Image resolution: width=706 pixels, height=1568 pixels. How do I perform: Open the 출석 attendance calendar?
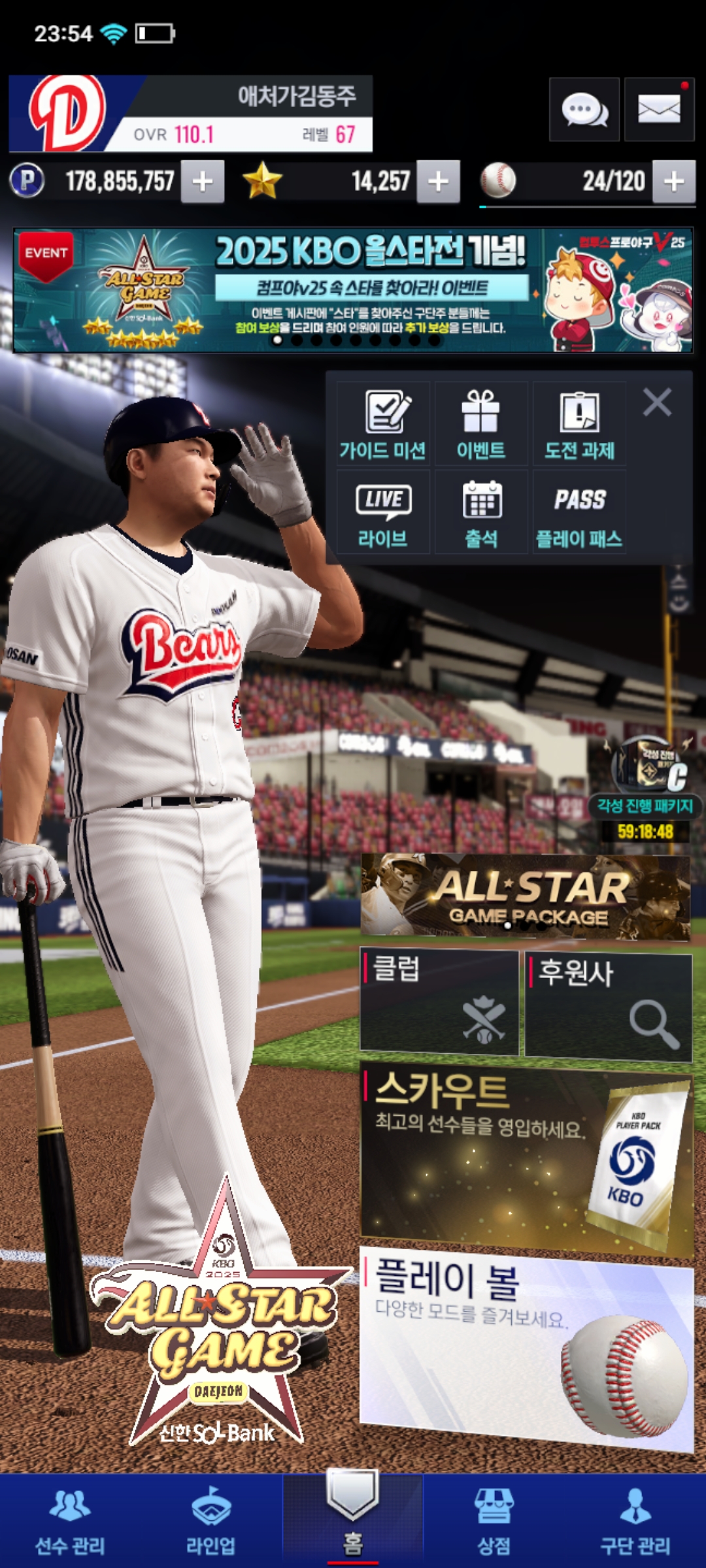pos(481,513)
